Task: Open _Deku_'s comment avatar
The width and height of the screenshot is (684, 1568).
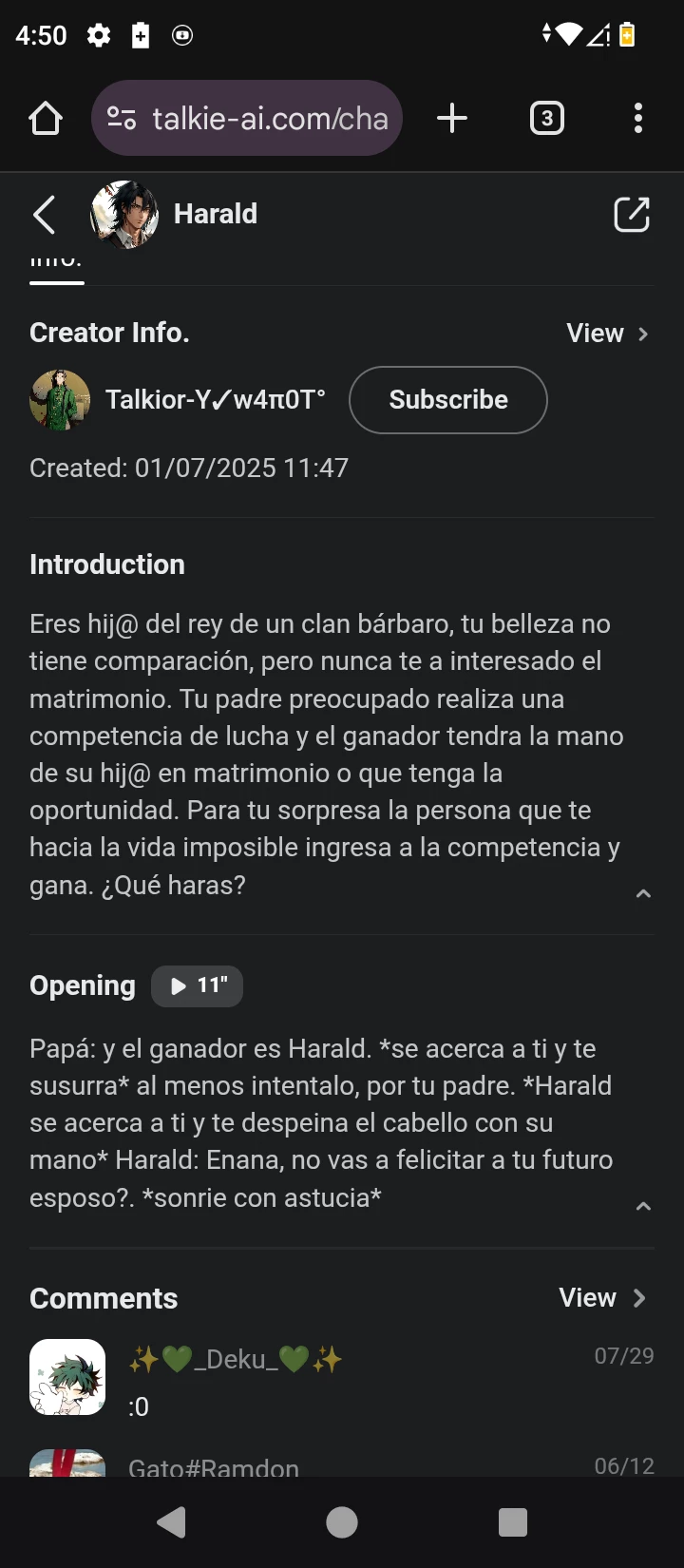Action: click(67, 1377)
